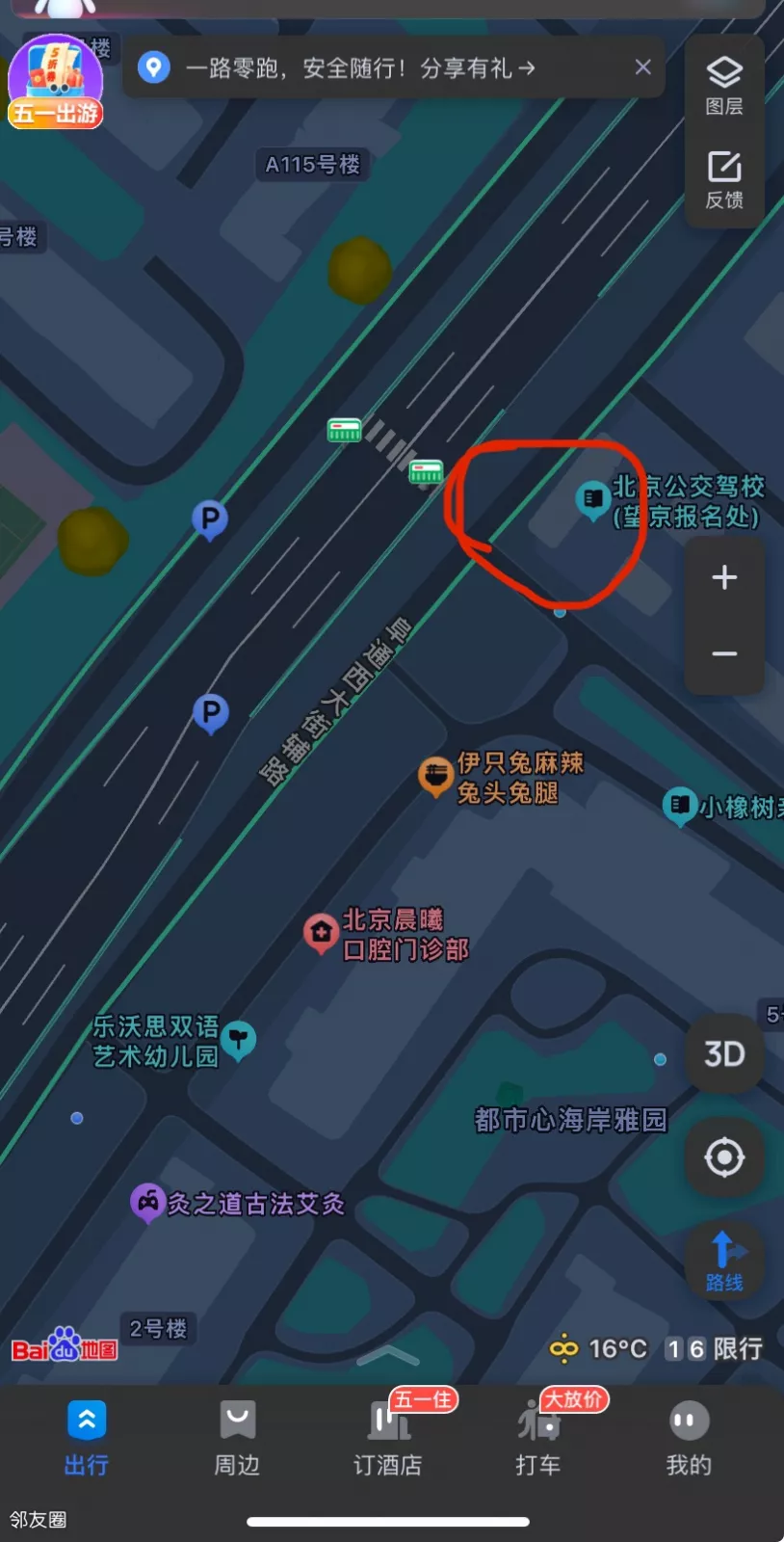
Task: Switch the map to 3D view
Action: click(x=724, y=1053)
